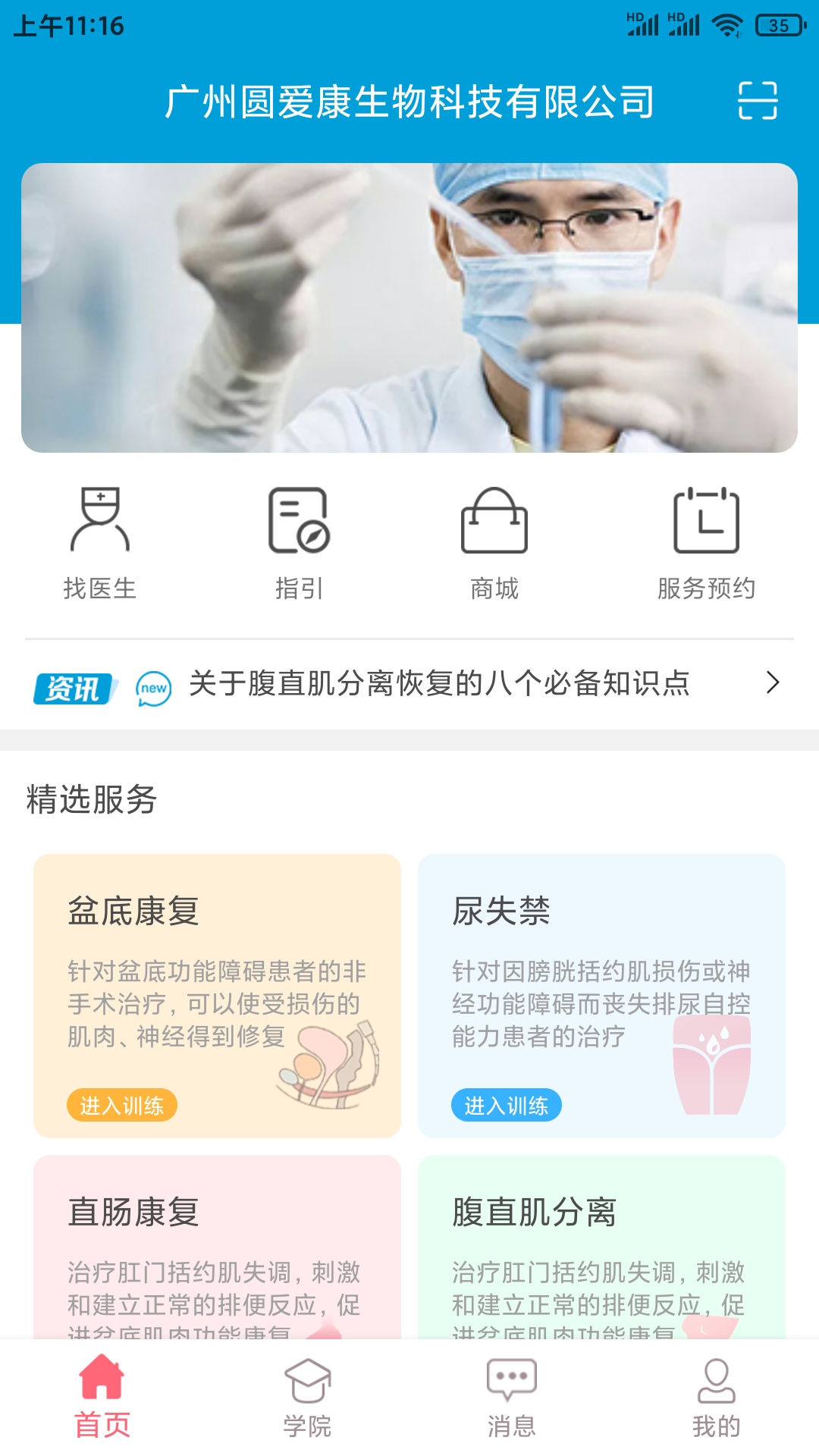Tap the doctor banner image

click(409, 307)
